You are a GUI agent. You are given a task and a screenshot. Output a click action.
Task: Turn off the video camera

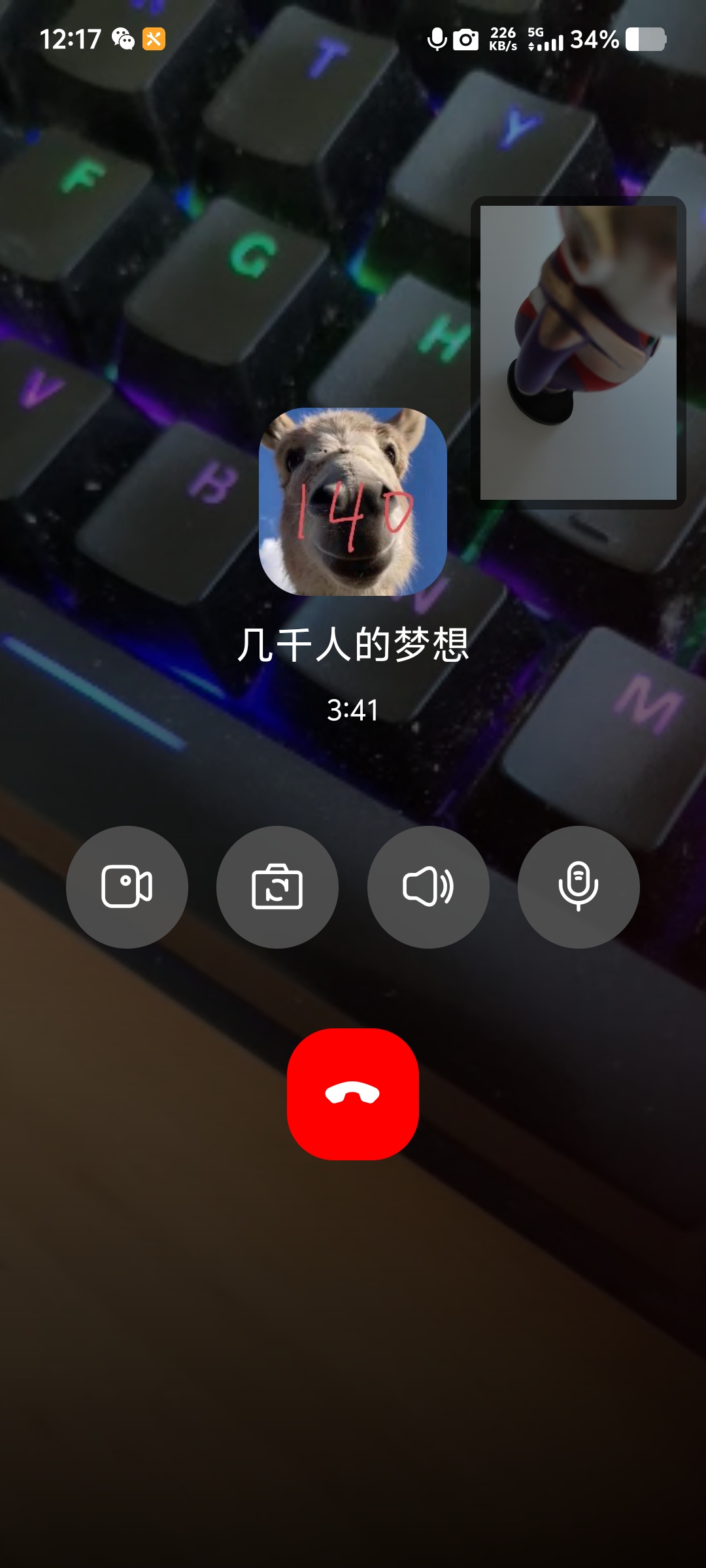click(127, 887)
